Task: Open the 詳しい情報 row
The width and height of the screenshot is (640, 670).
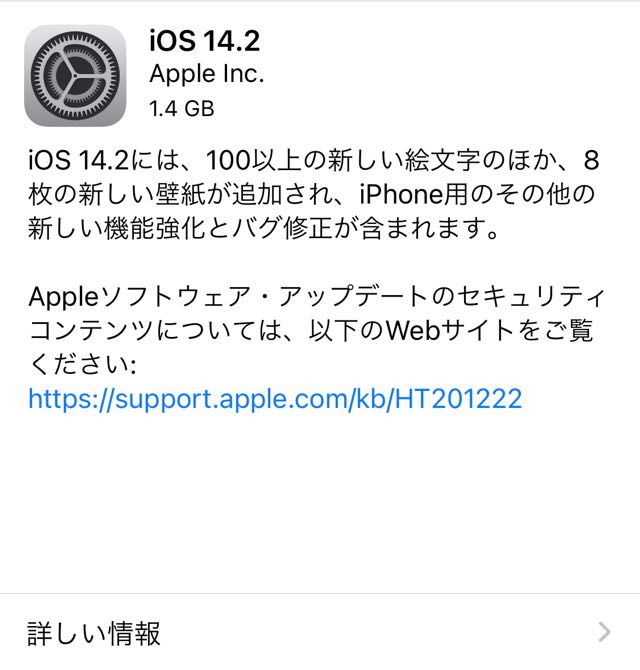Action: pos(320,632)
